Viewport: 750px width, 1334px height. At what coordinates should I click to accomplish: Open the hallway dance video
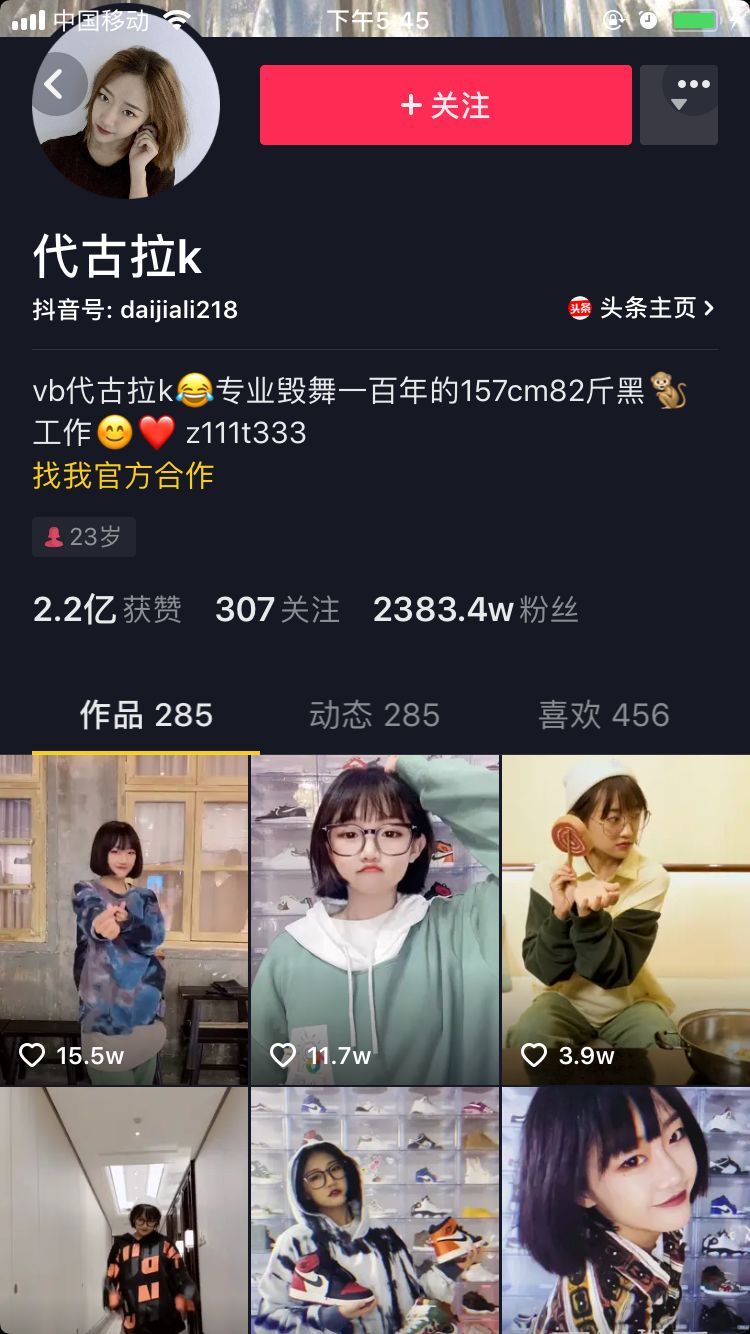pos(124,1210)
